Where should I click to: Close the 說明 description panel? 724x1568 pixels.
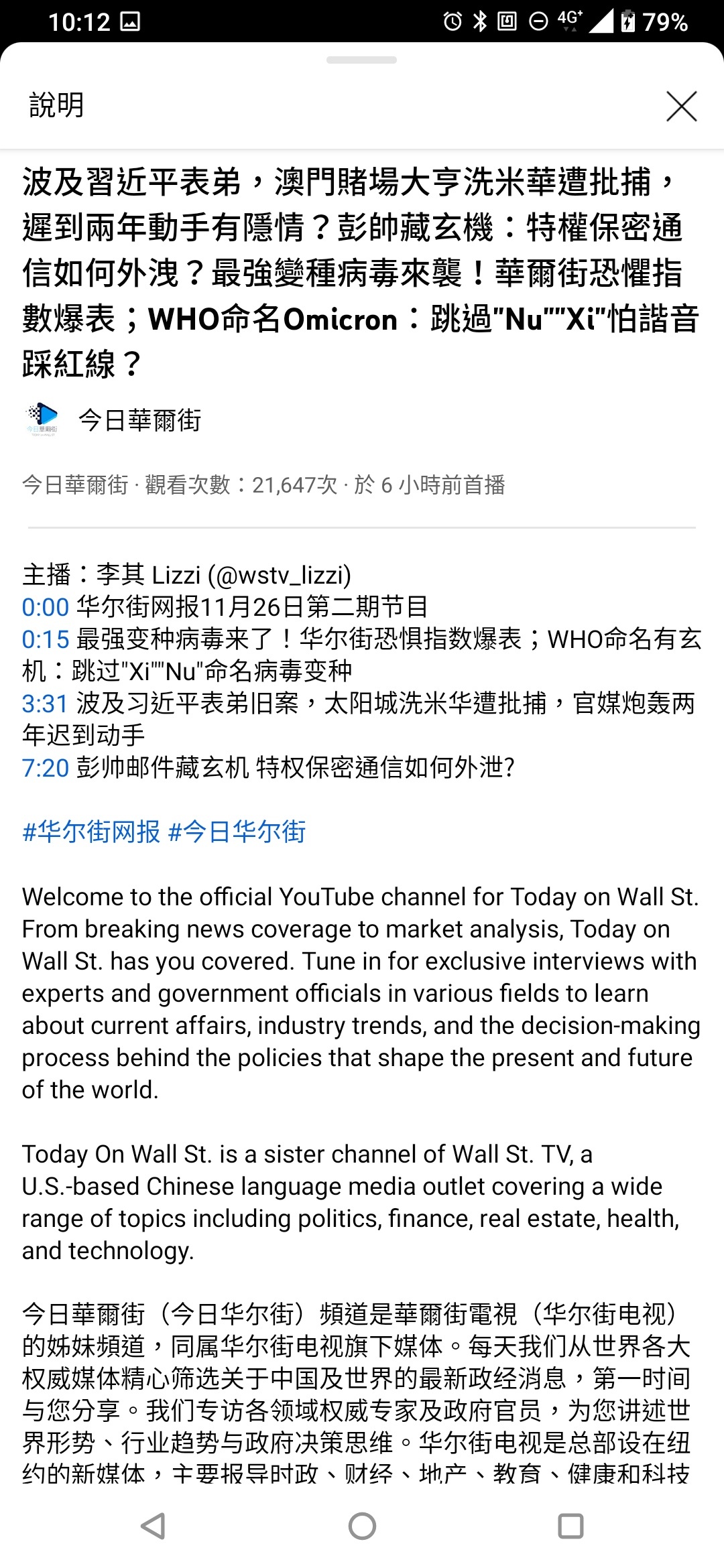[x=681, y=106]
